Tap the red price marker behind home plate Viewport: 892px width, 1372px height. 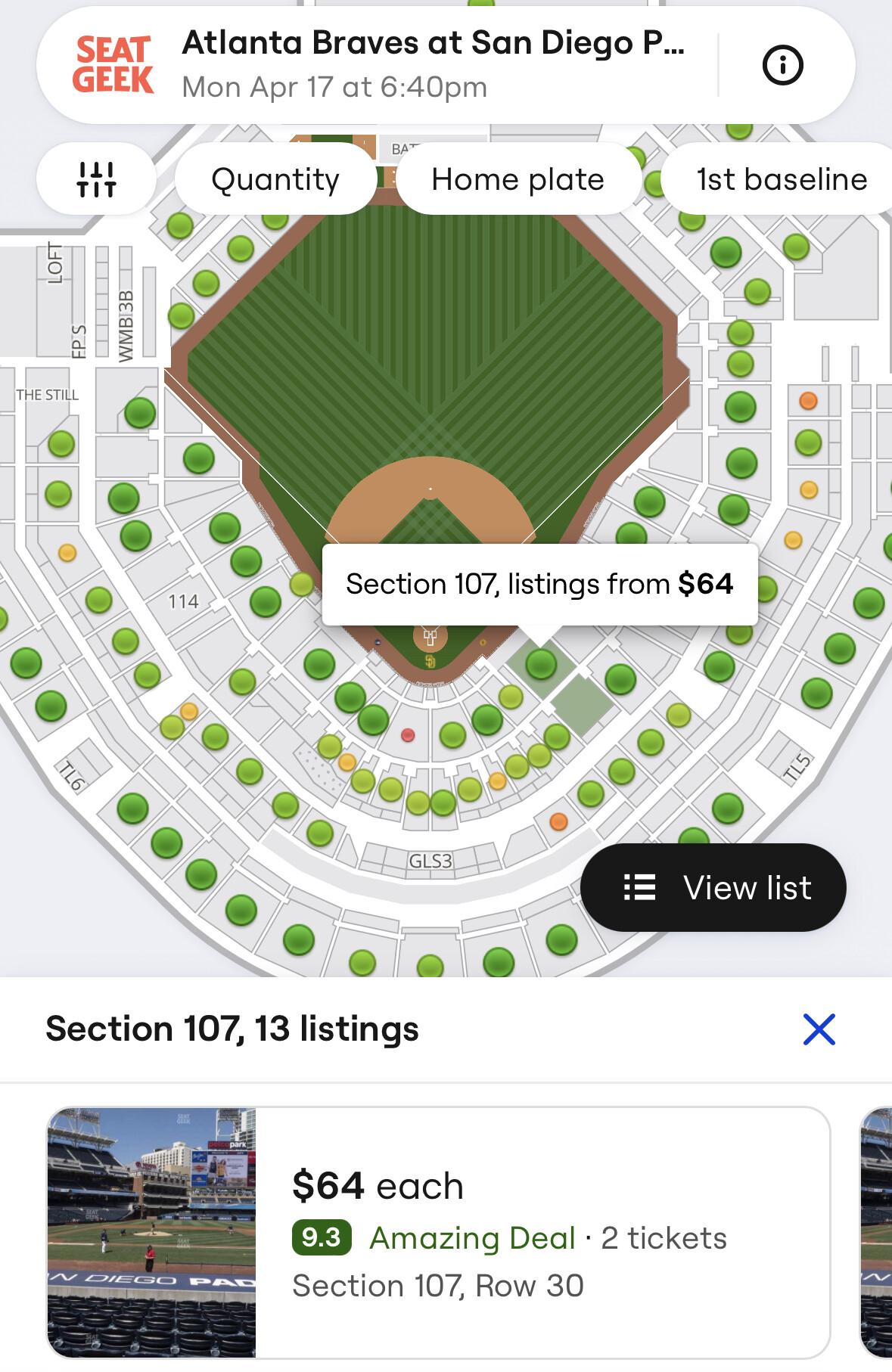(x=408, y=733)
